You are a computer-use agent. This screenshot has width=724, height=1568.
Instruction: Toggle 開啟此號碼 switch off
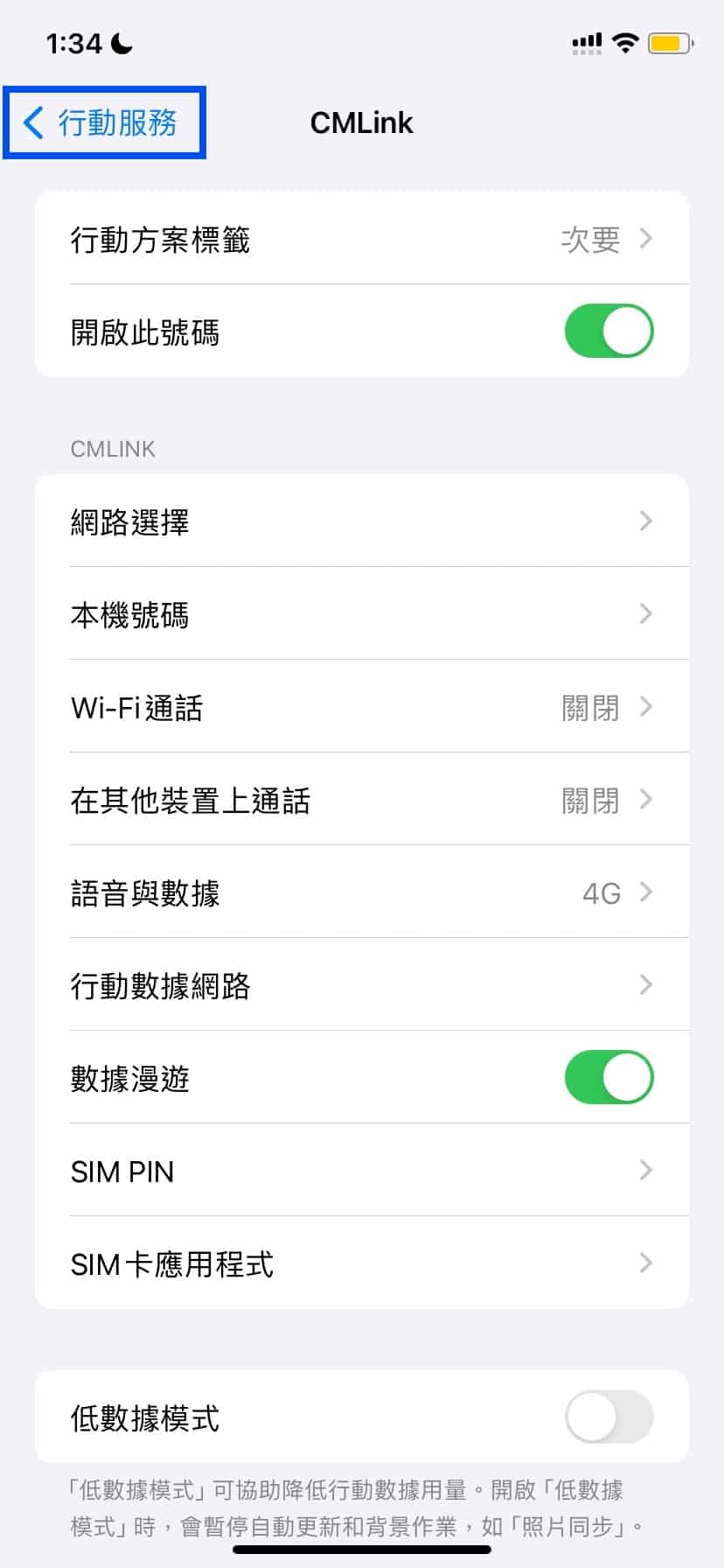[609, 332]
